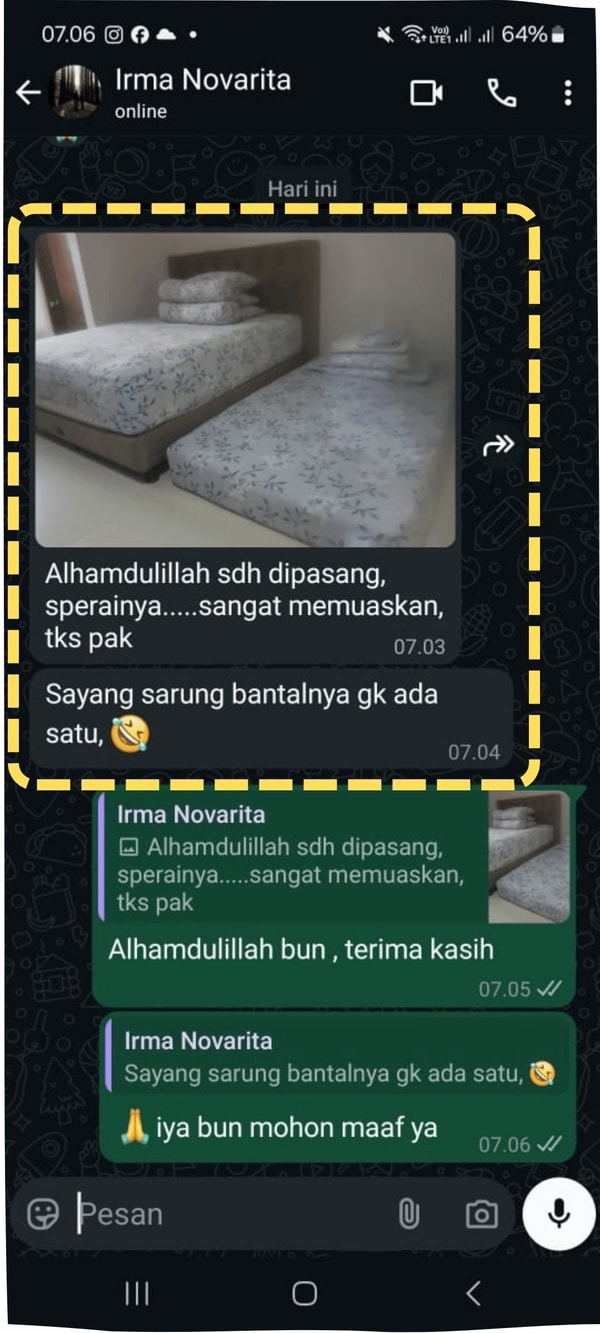The image size is (600, 1333).
Task: Go back from Irma Novarita chat
Action: pyautogui.click(x=28, y=93)
